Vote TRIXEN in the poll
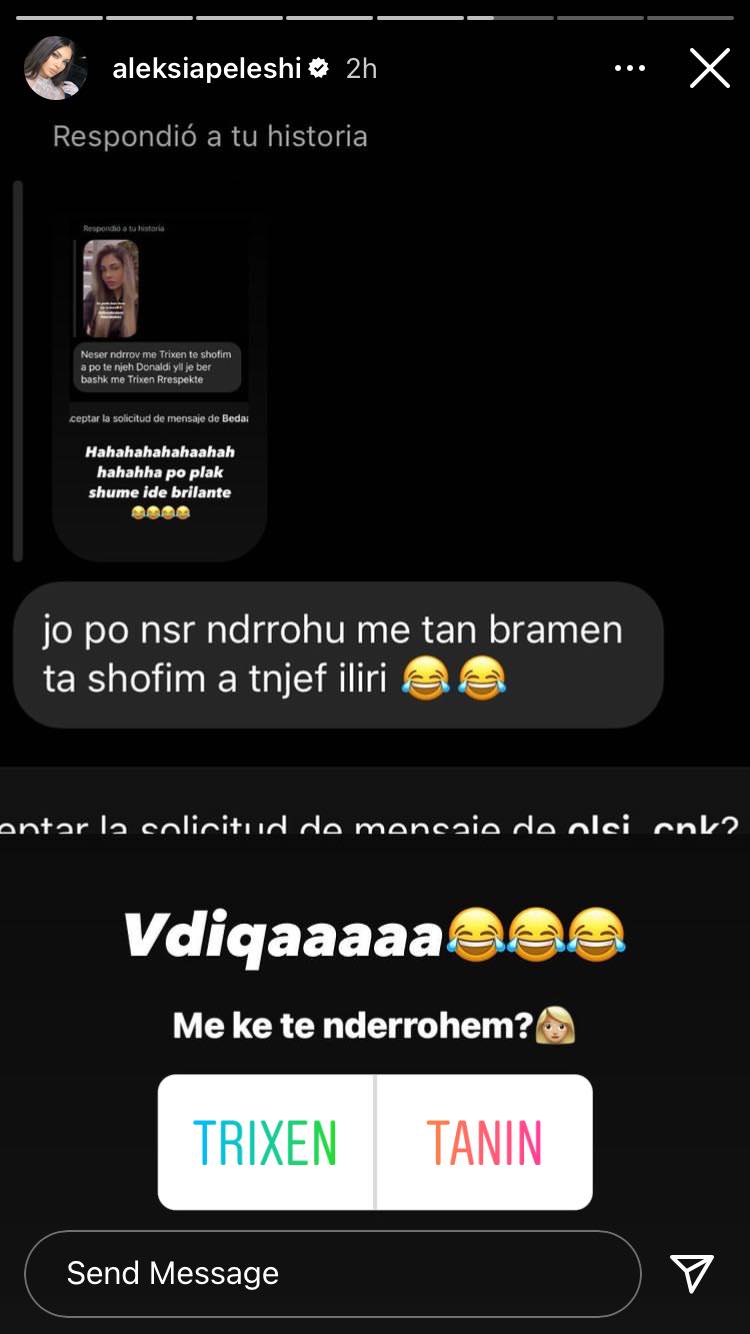Image resolution: width=750 pixels, height=1334 pixels. (x=266, y=1142)
